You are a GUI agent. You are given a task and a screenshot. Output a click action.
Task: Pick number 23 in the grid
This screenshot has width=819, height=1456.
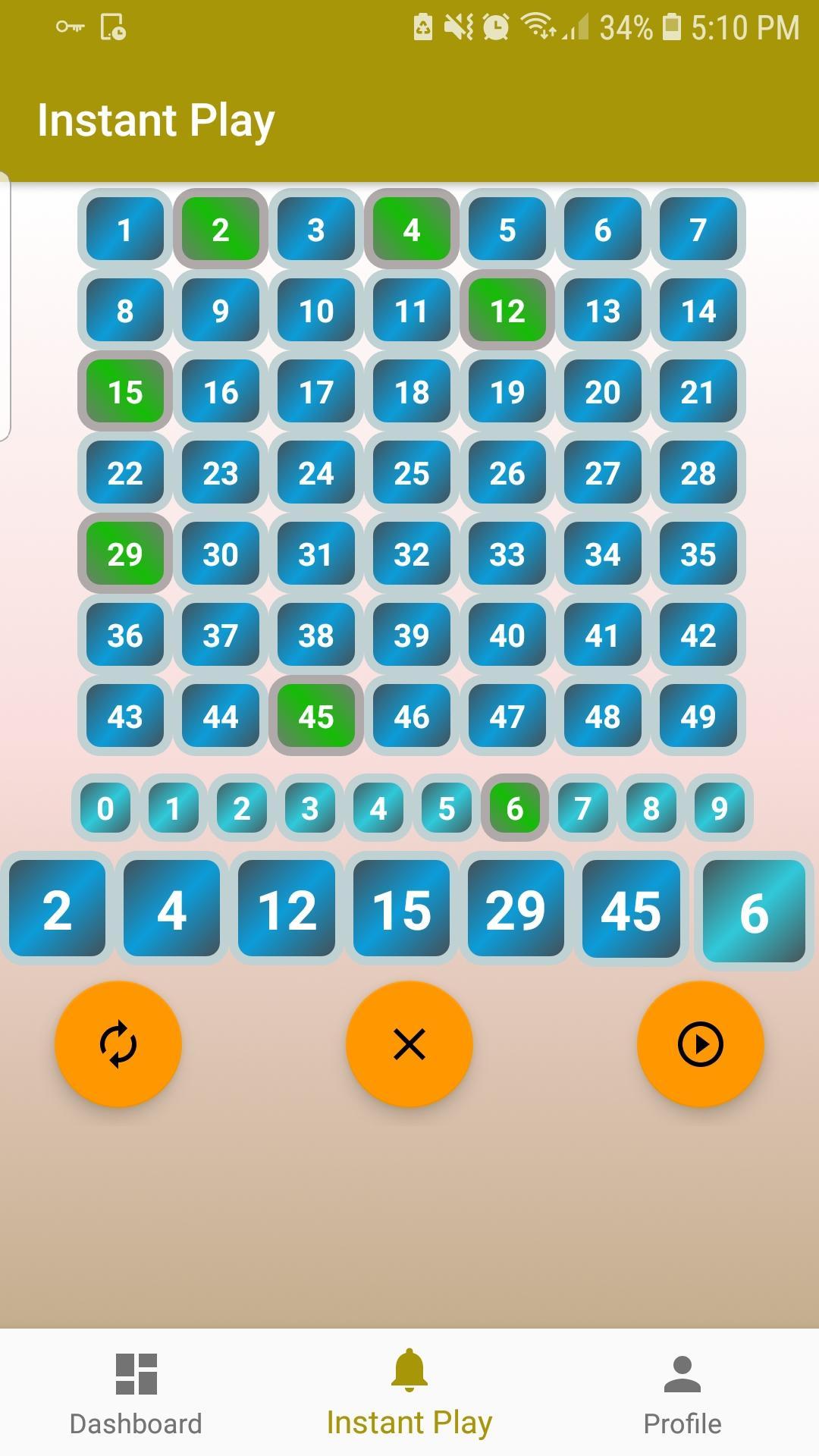click(221, 473)
